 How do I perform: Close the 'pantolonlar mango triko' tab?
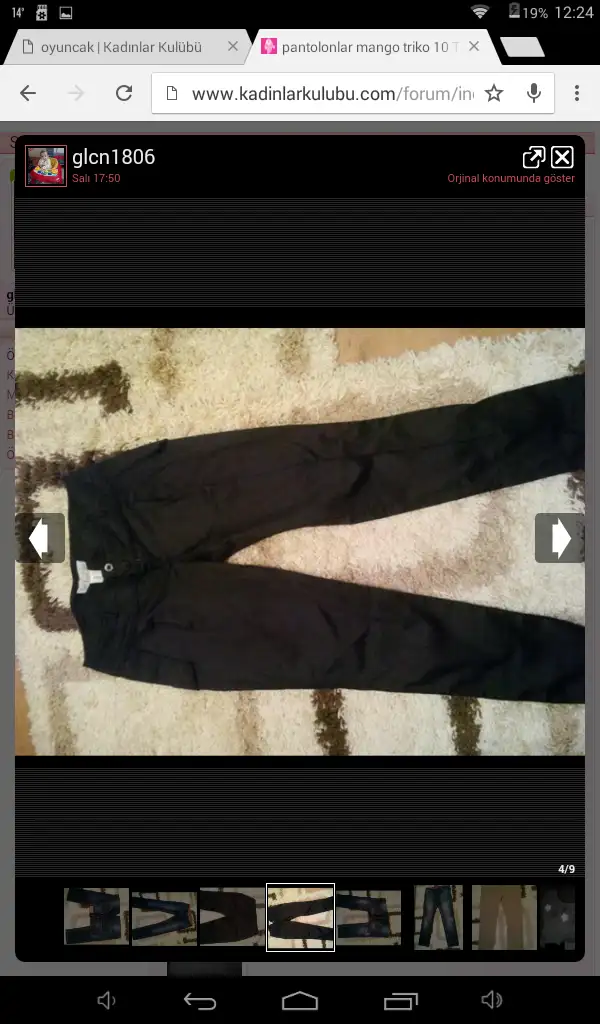coord(474,47)
